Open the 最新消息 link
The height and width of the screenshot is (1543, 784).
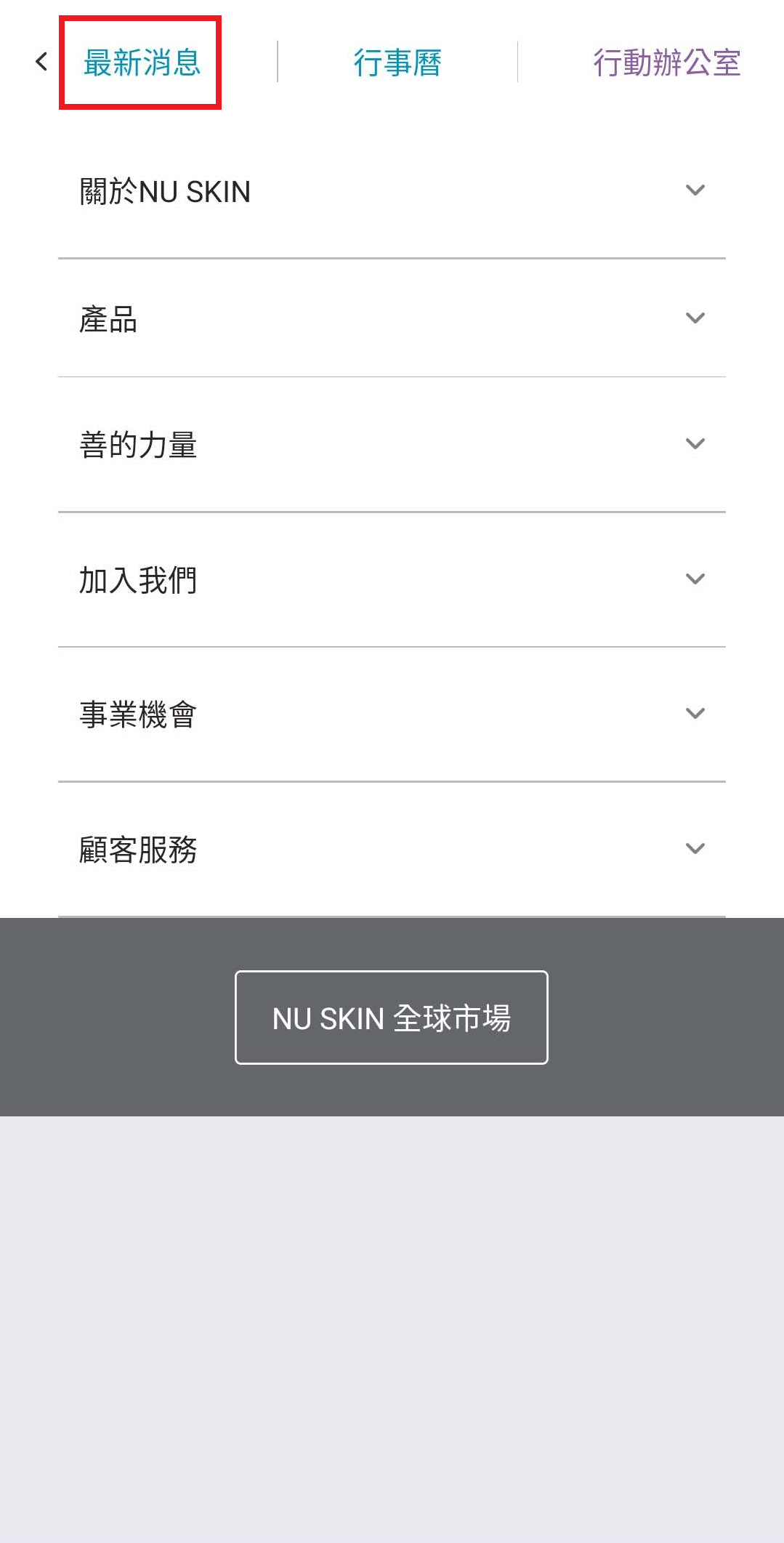[x=141, y=63]
